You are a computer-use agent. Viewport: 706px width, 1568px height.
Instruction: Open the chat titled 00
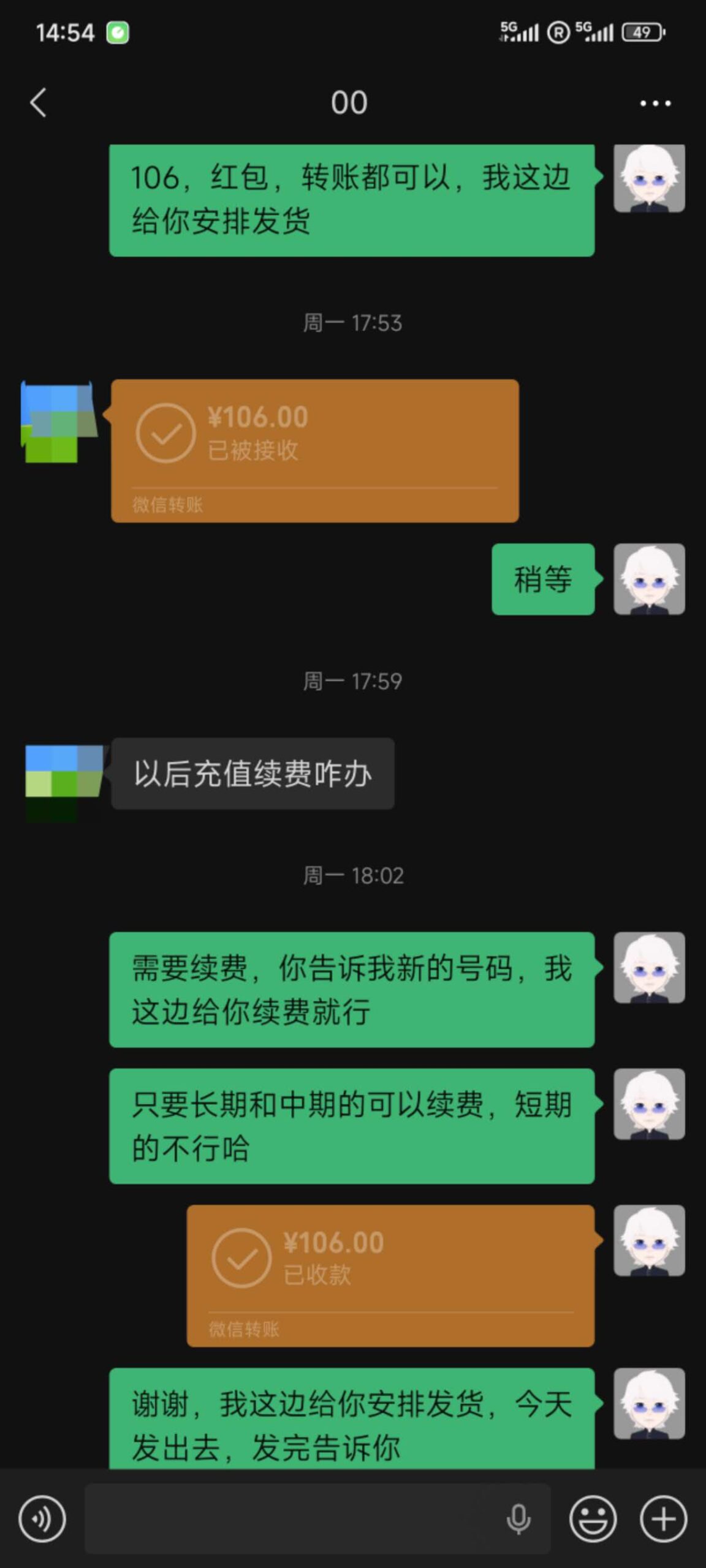pyautogui.click(x=352, y=103)
